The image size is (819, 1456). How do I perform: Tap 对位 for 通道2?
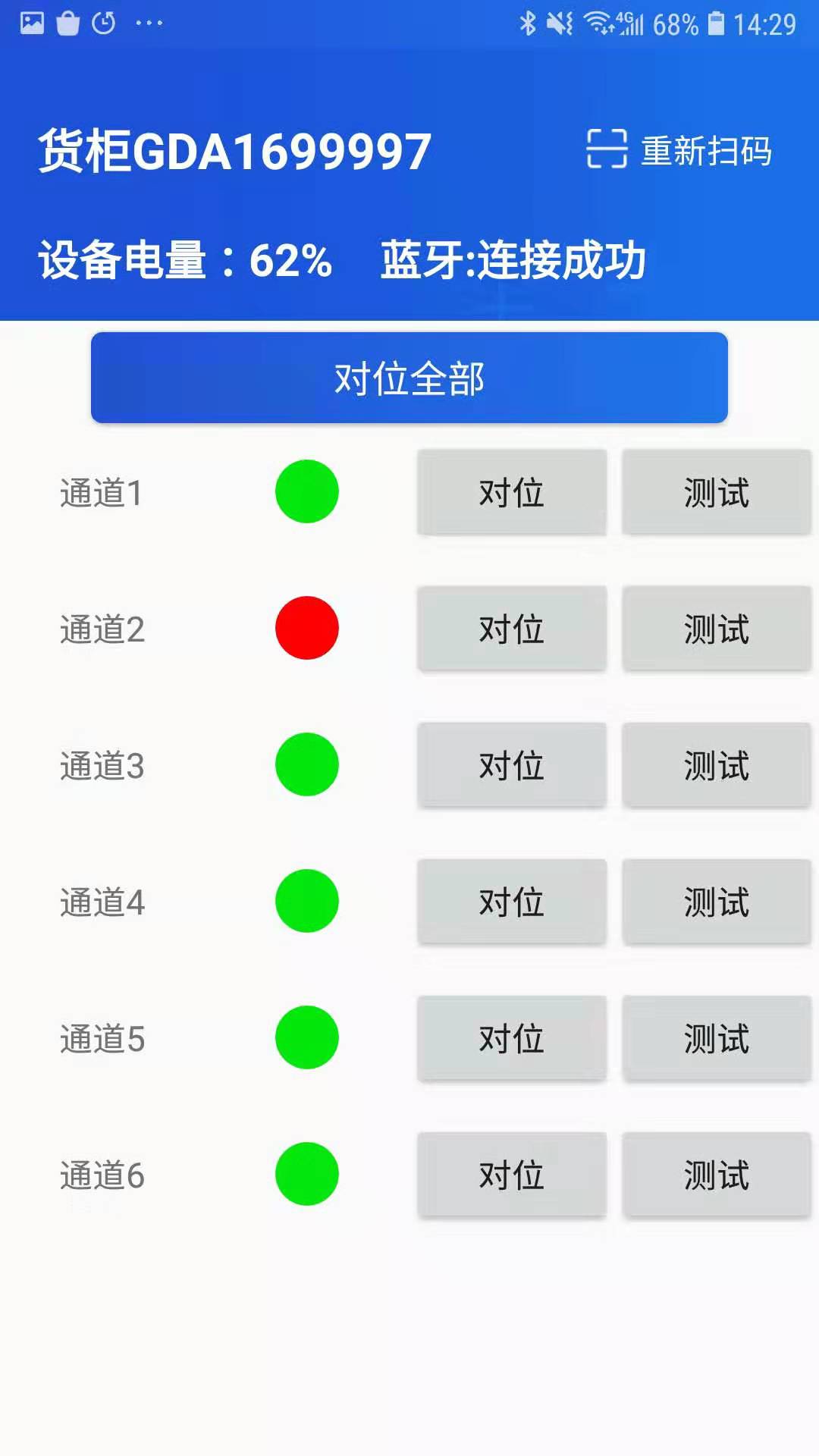click(512, 629)
